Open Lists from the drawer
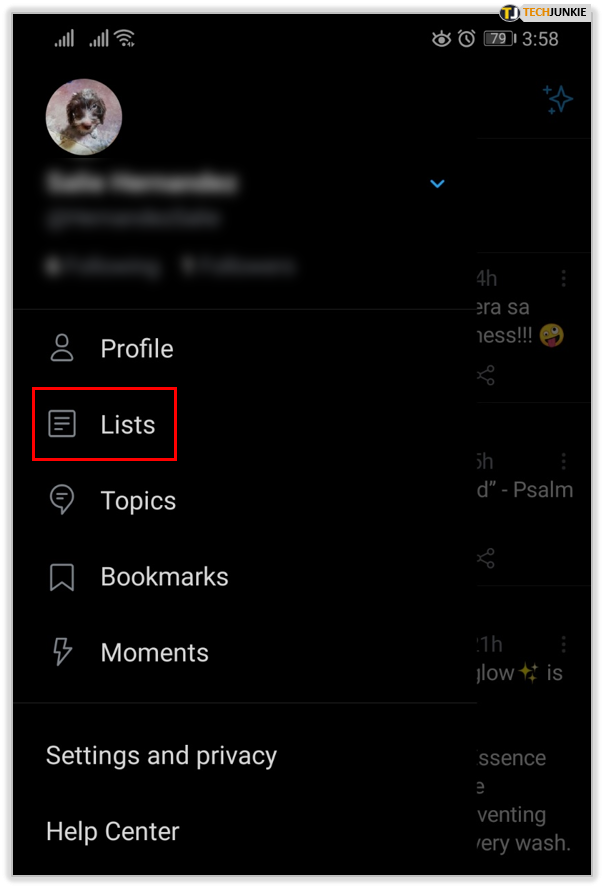The width and height of the screenshot is (604, 888). click(x=127, y=425)
